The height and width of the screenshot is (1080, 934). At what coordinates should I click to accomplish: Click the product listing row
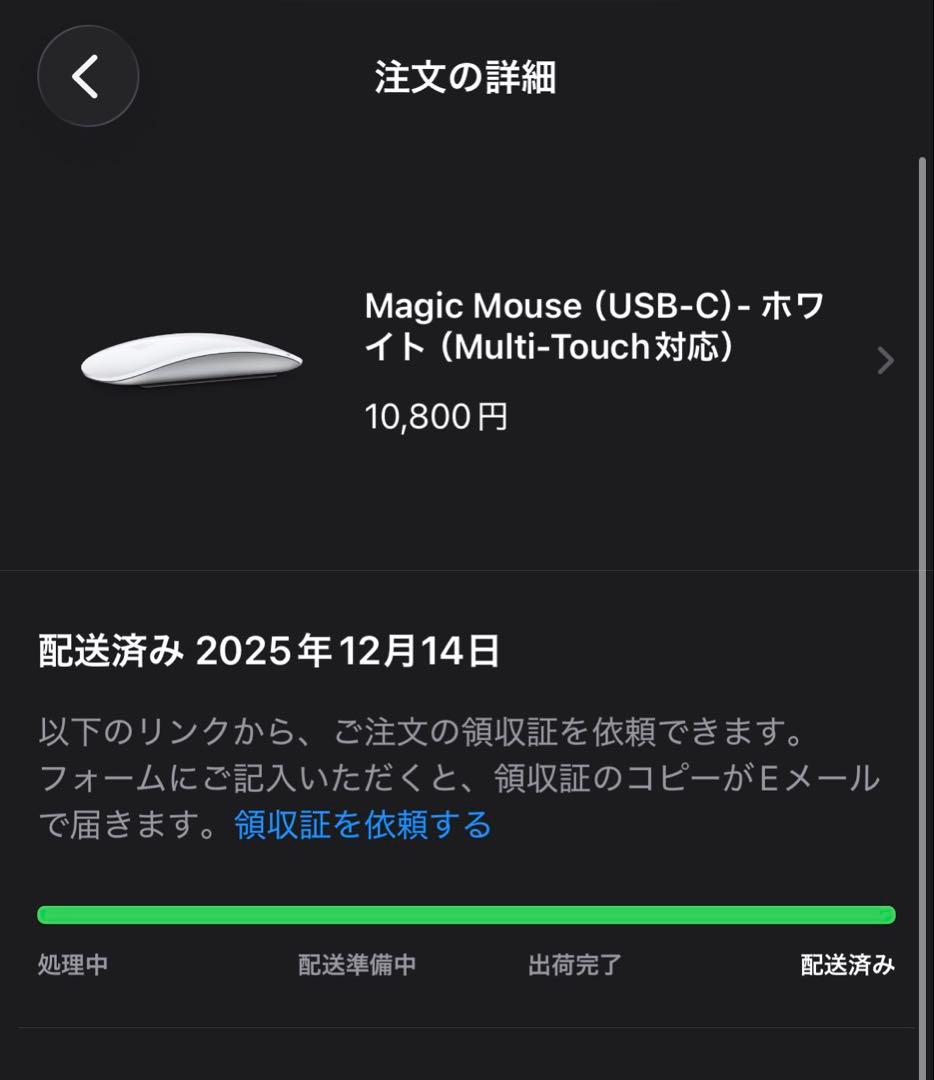click(467, 360)
